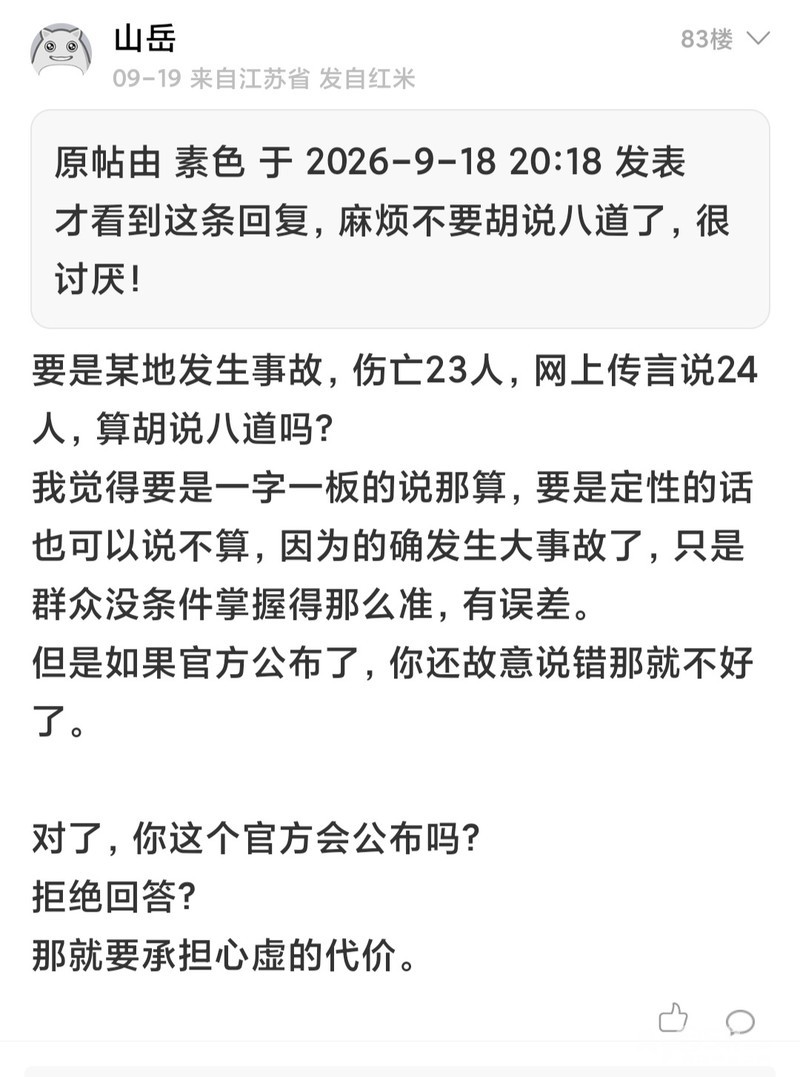
Task: Open the quoted post by 素色
Action: 400,218
